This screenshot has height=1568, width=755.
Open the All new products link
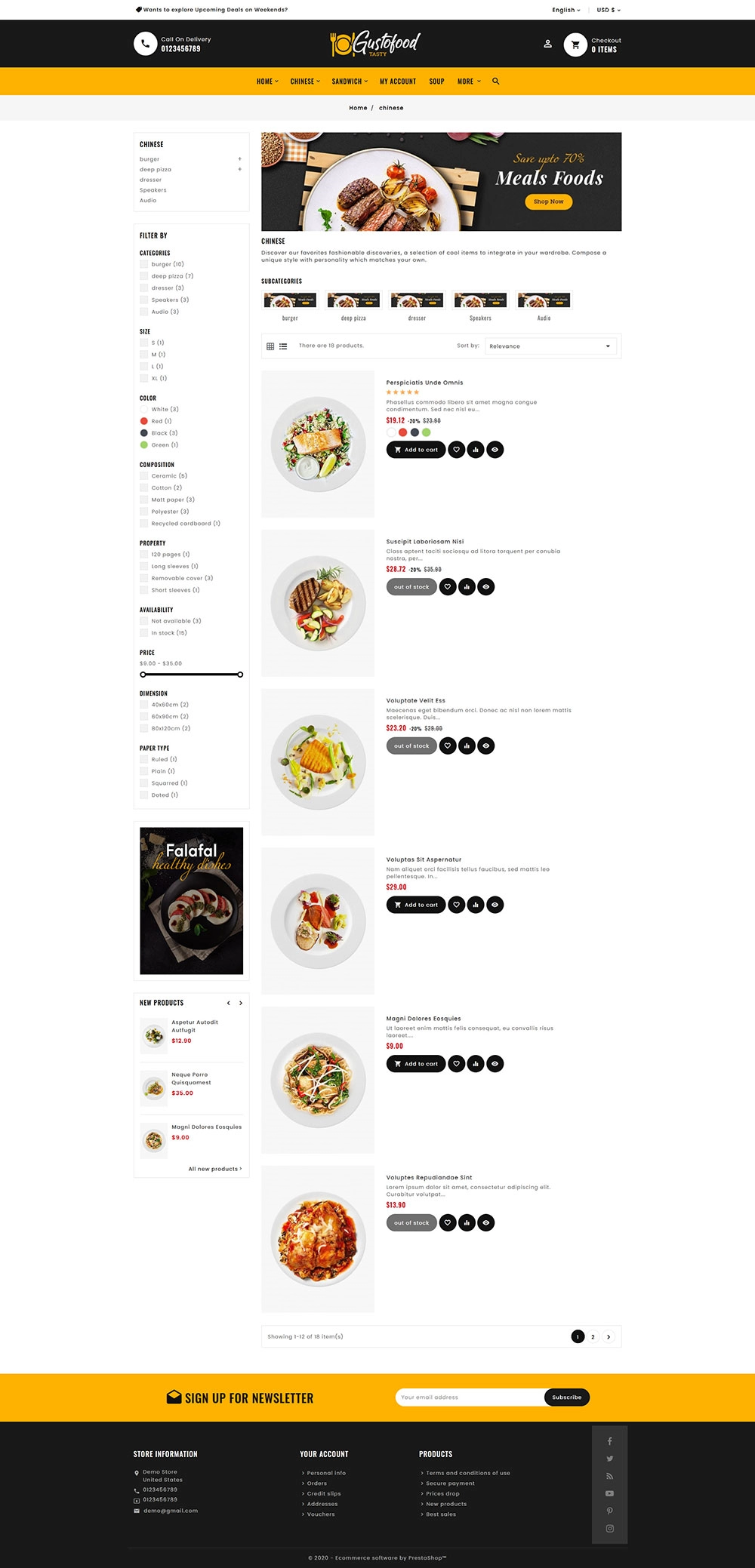click(x=215, y=1169)
